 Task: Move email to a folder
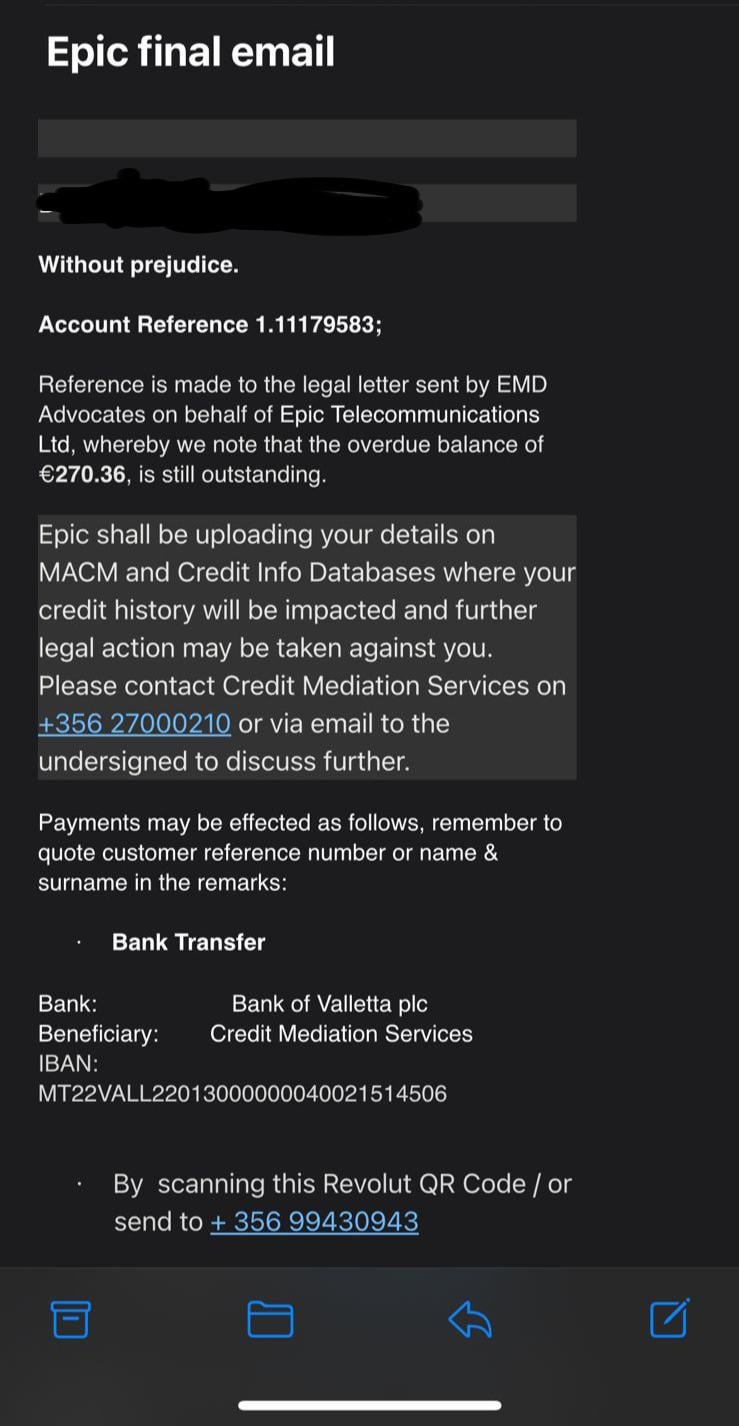270,1320
